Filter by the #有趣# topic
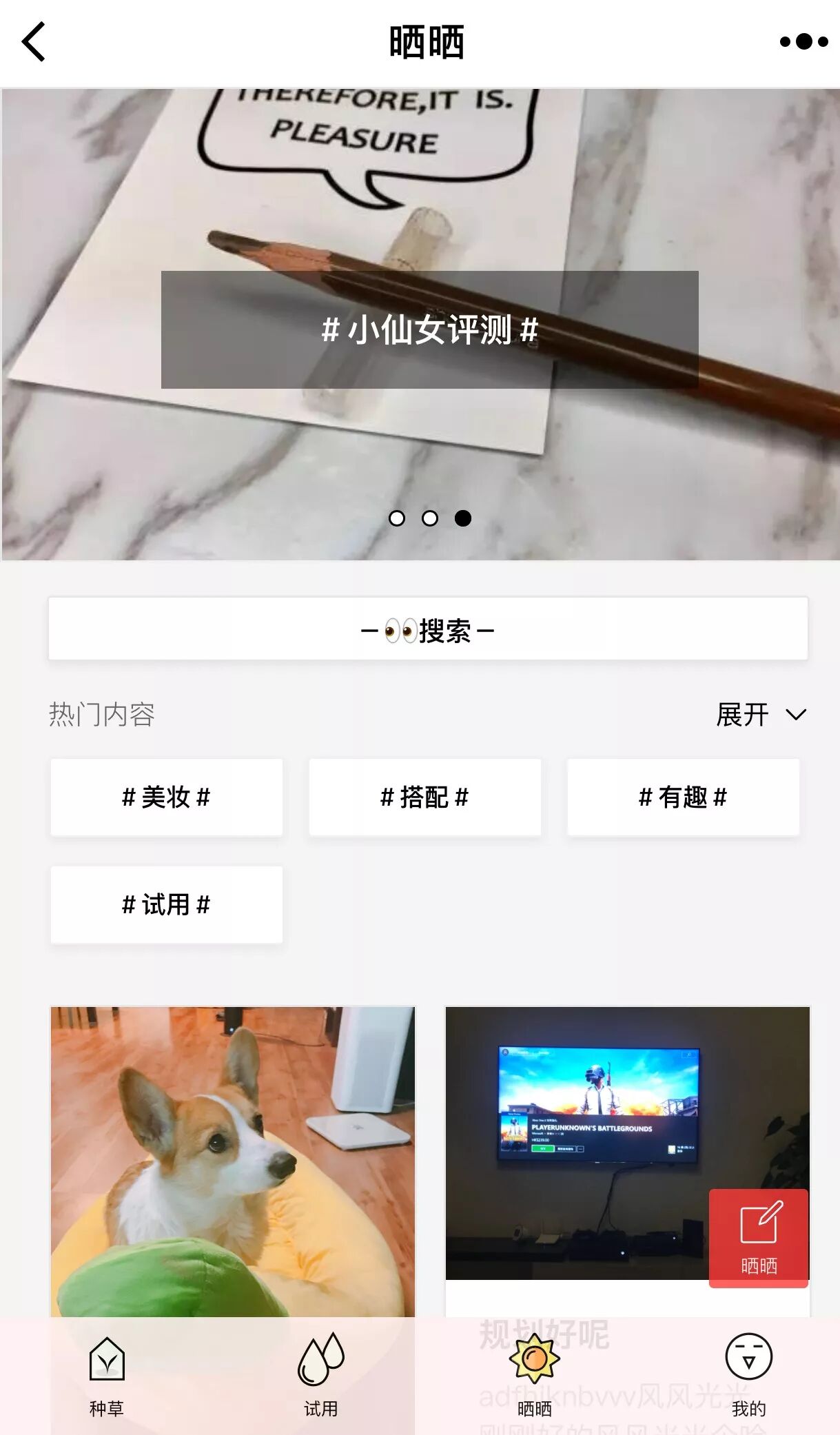 click(683, 797)
